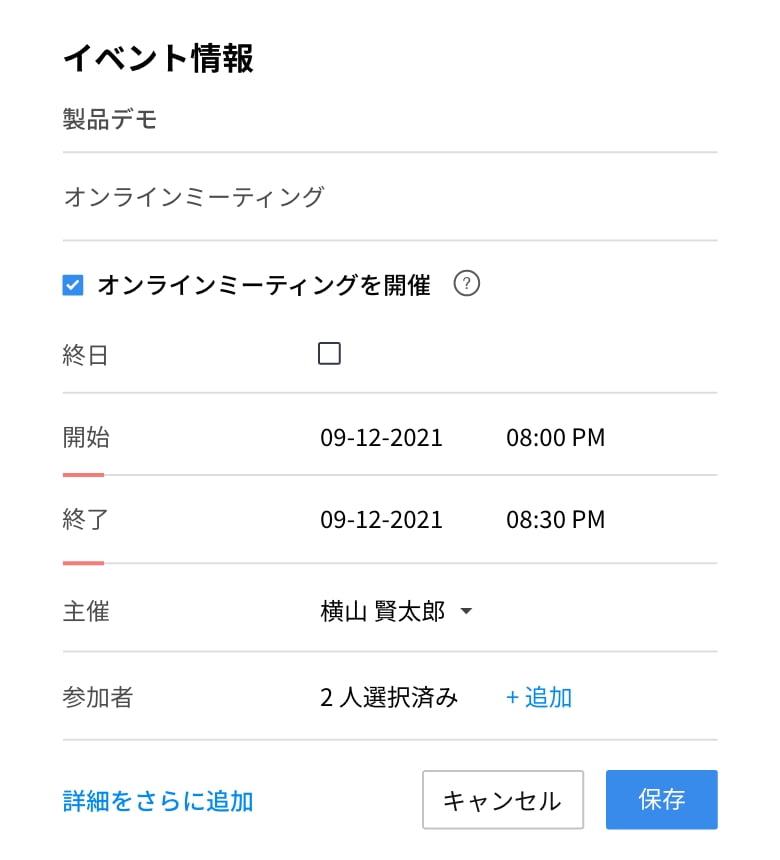The image size is (780, 860).
Task: Save the event with 保存
Action: point(661,800)
